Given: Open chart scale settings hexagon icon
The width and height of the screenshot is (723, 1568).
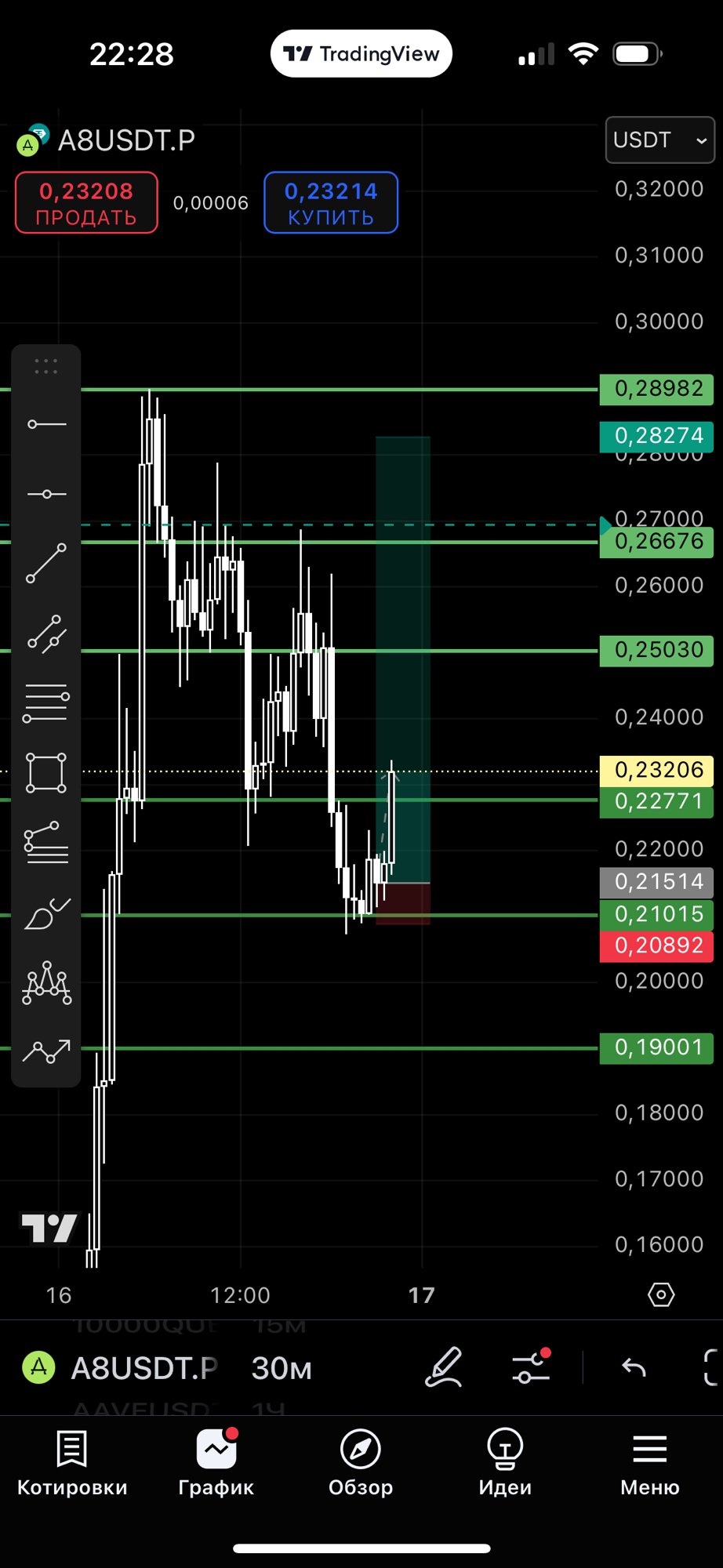Looking at the screenshot, I should tap(661, 1294).
